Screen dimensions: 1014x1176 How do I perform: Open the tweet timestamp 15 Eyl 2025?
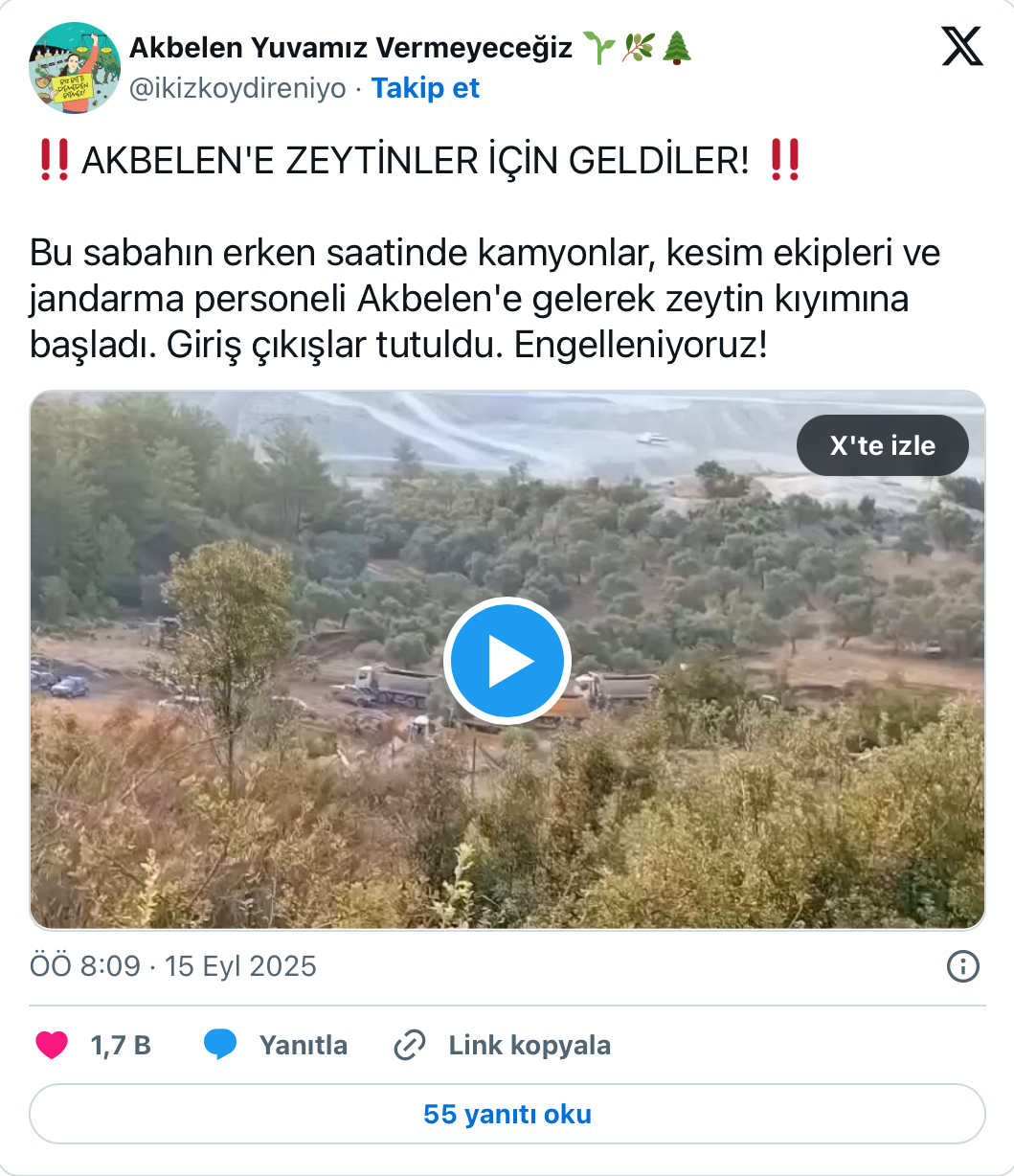[x=173, y=965]
